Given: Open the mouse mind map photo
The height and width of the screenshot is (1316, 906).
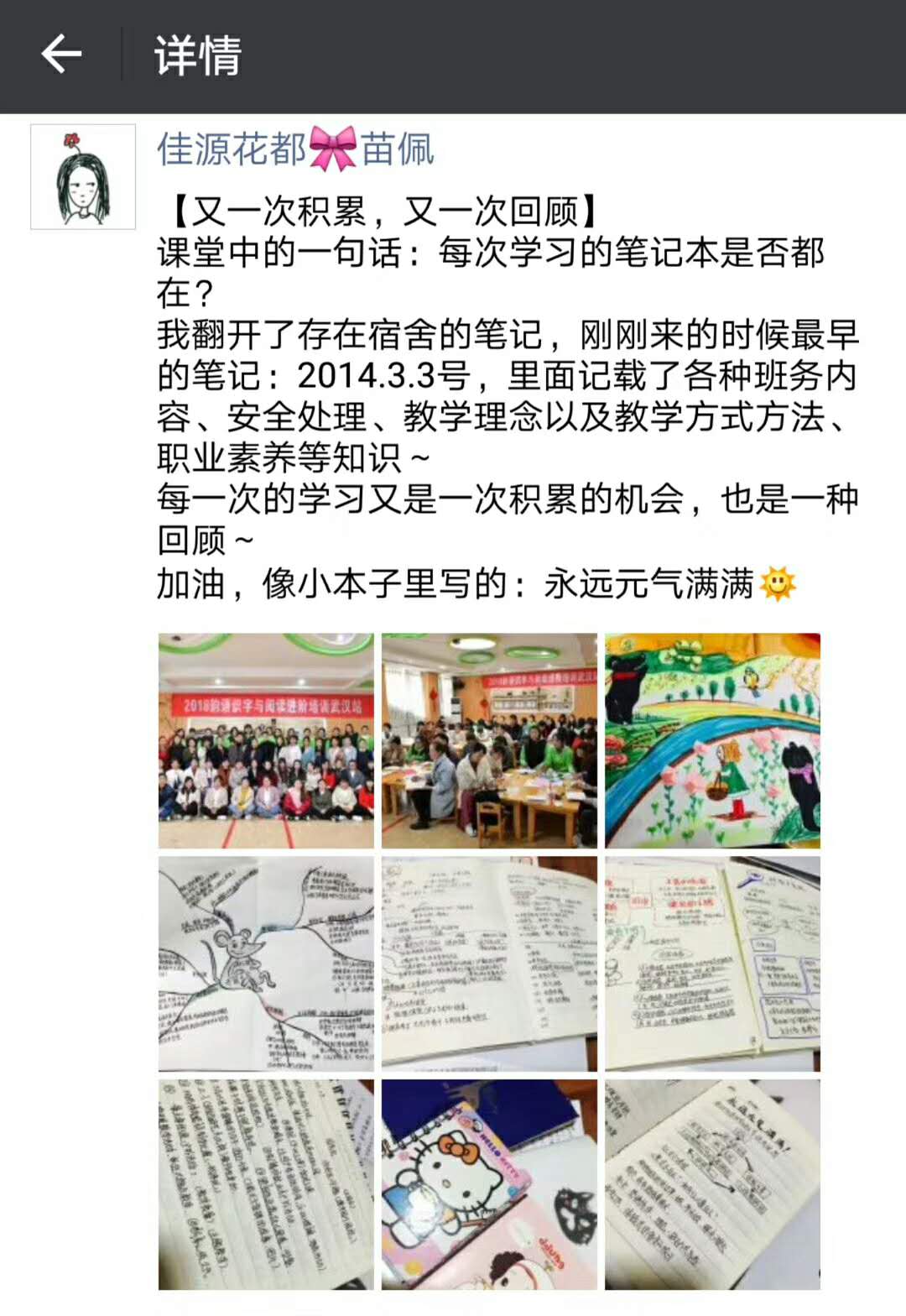Looking at the screenshot, I should [x=266, y=963].
